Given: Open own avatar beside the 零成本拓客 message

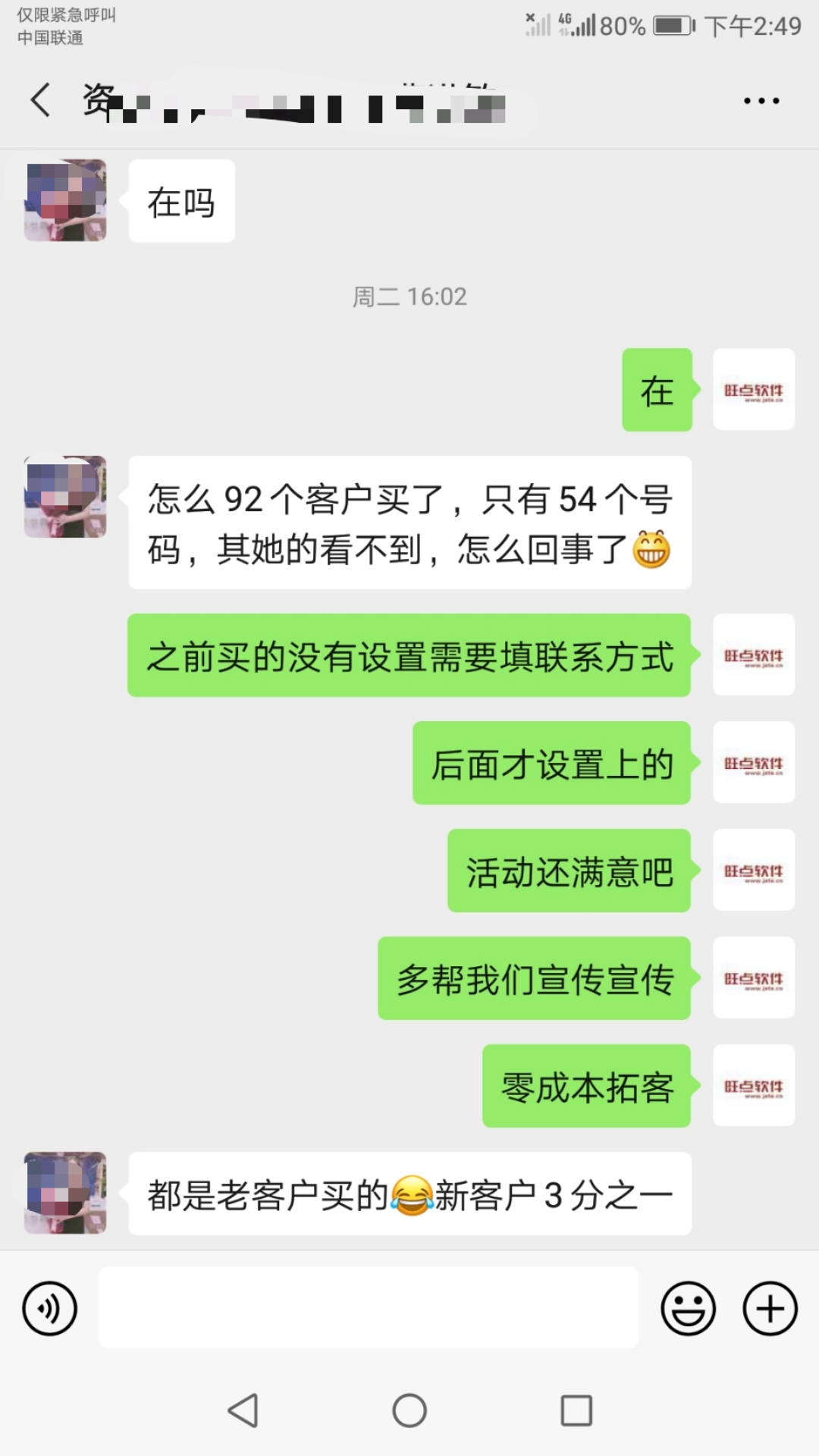Looking at the screenshot, I should pyautogui.click(x=753, y=1085).
